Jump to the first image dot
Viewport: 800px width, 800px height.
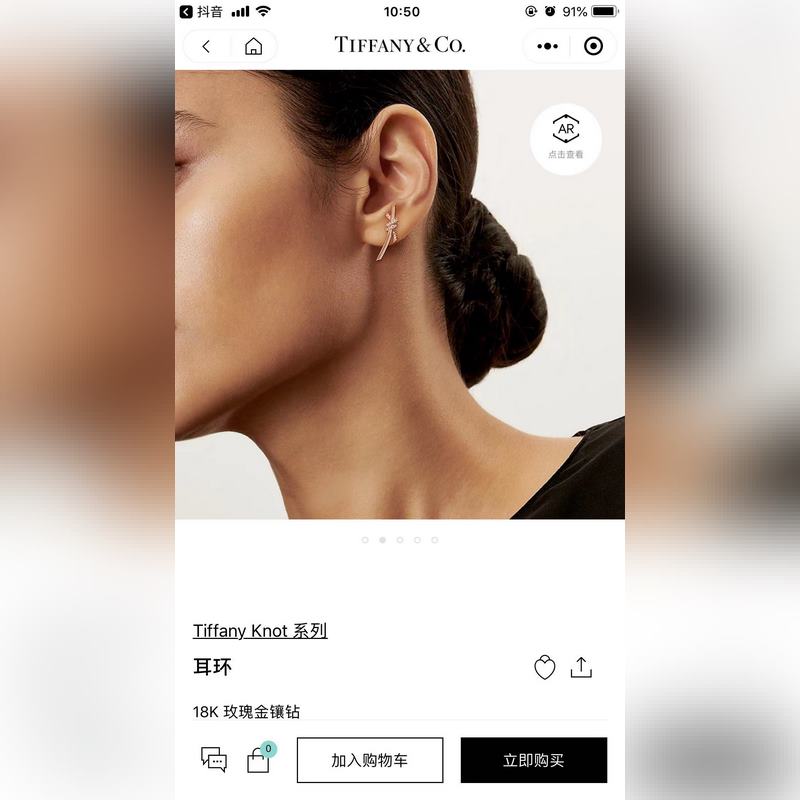tap(365, 540)
